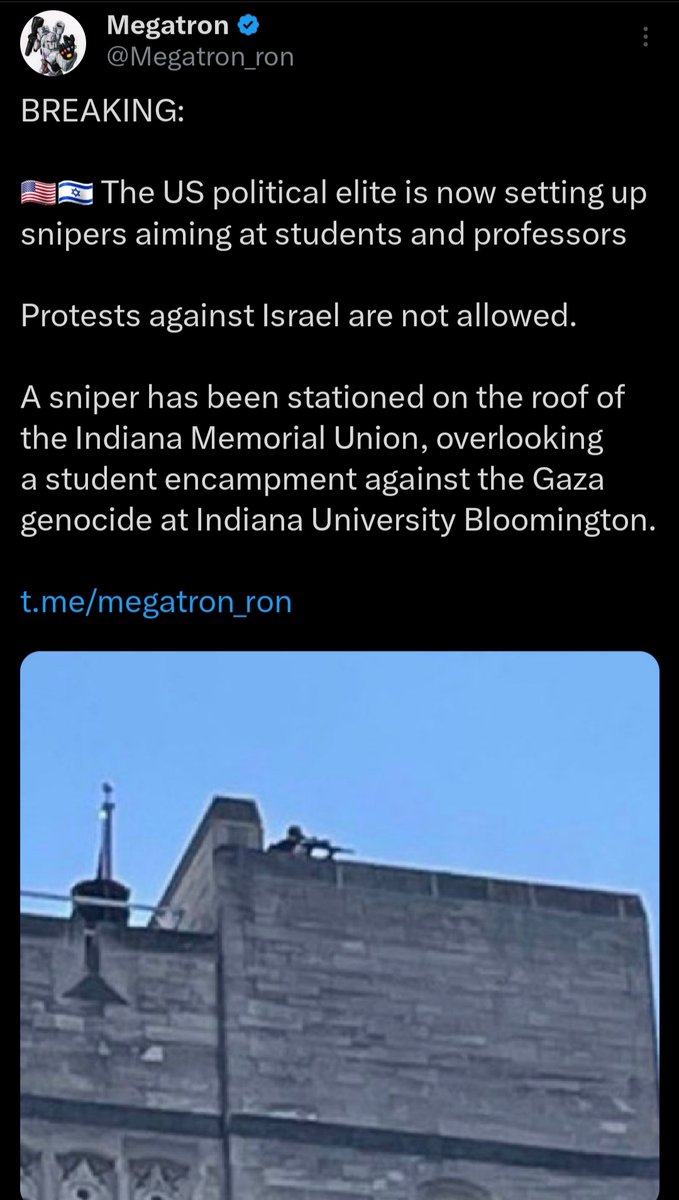This screenshot has height=1200, width=679.
Task: Open Megatron's profile picture
Action: pos(52,42)
